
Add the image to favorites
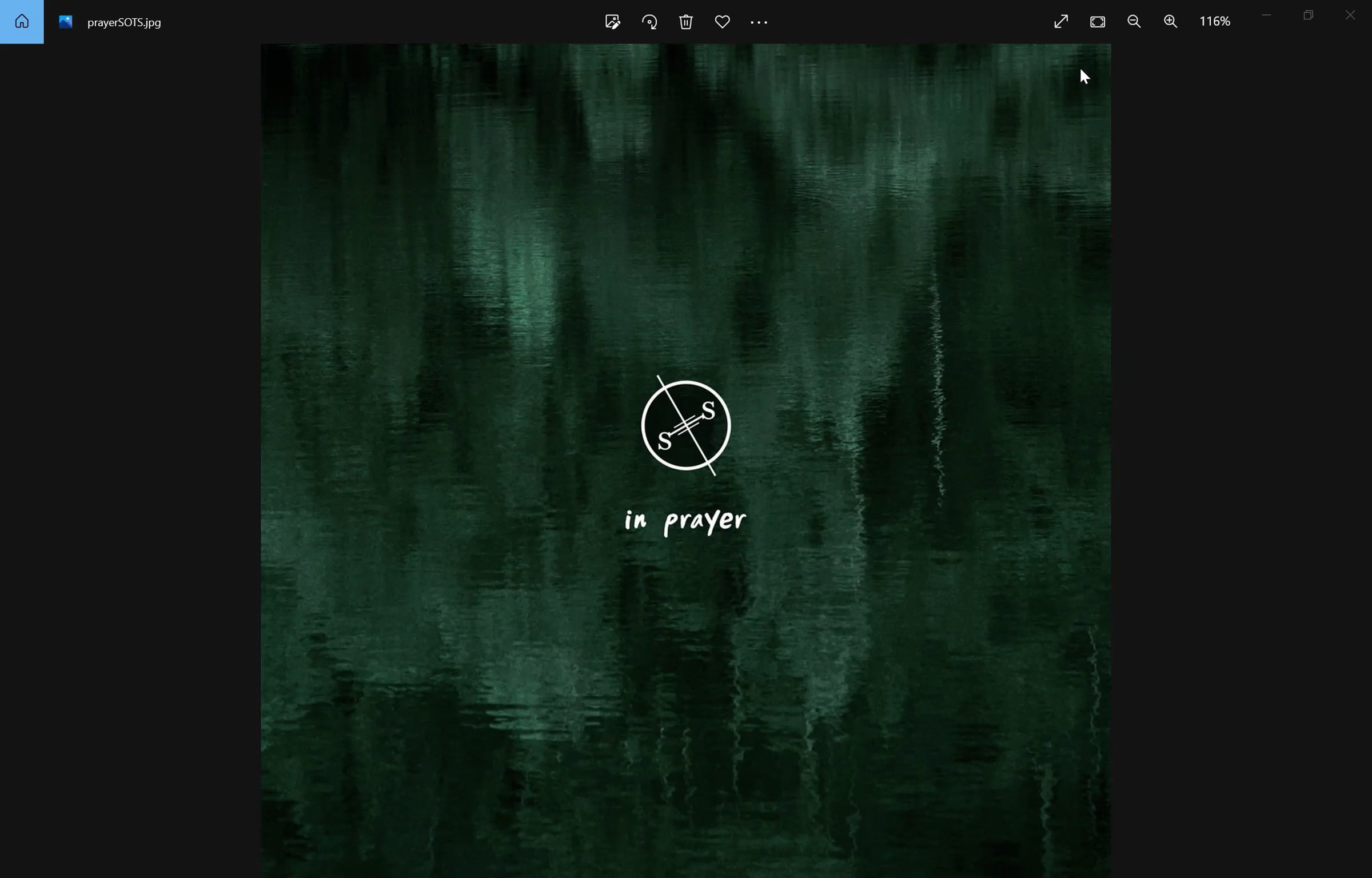pos(722,22)
